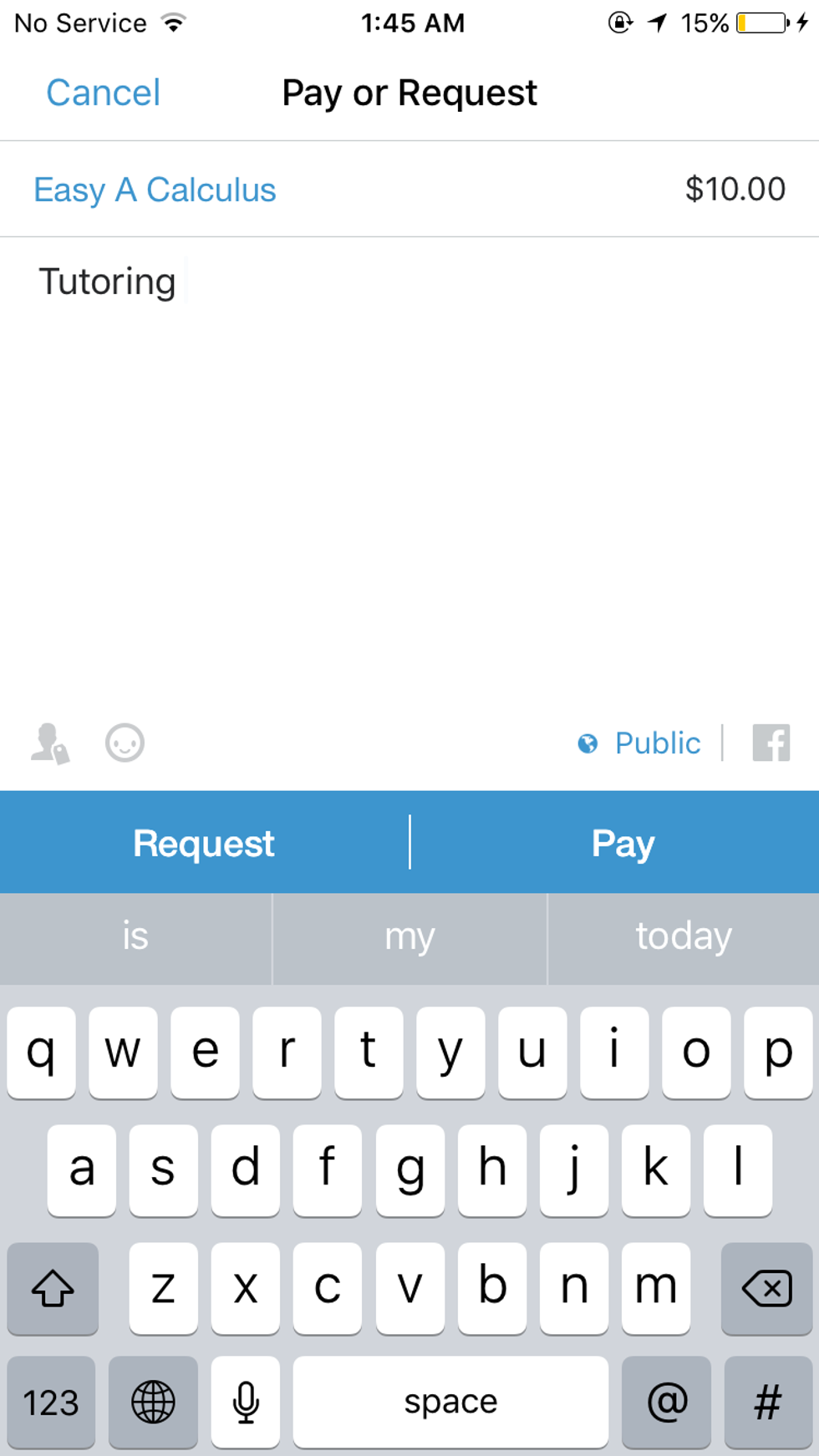Tag a friend with the person icon
Viewport: 819px width, 1456px height.
[x=50, y=743]
